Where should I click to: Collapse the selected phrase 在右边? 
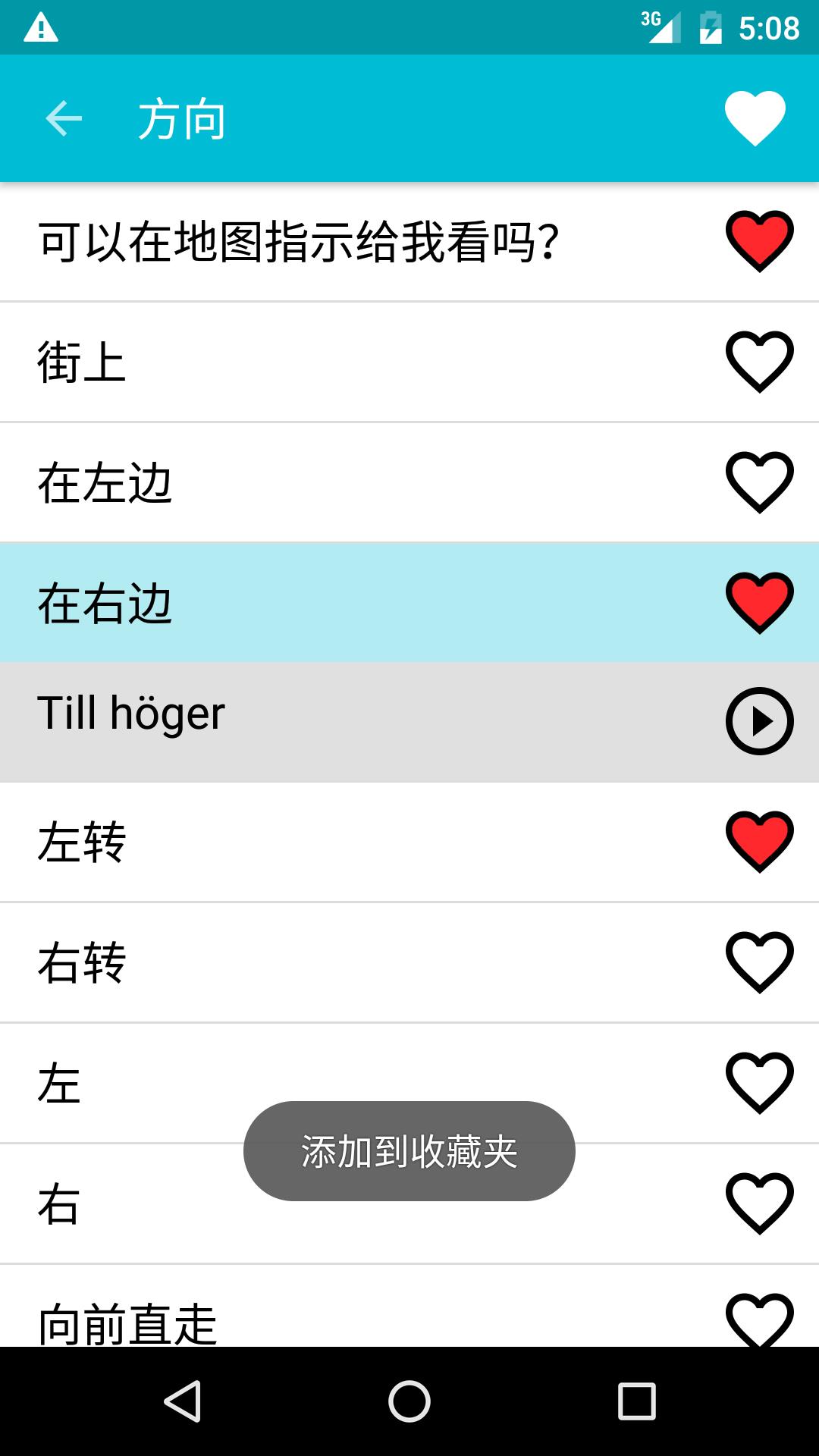pyautogui.click(x=303, y=603)
